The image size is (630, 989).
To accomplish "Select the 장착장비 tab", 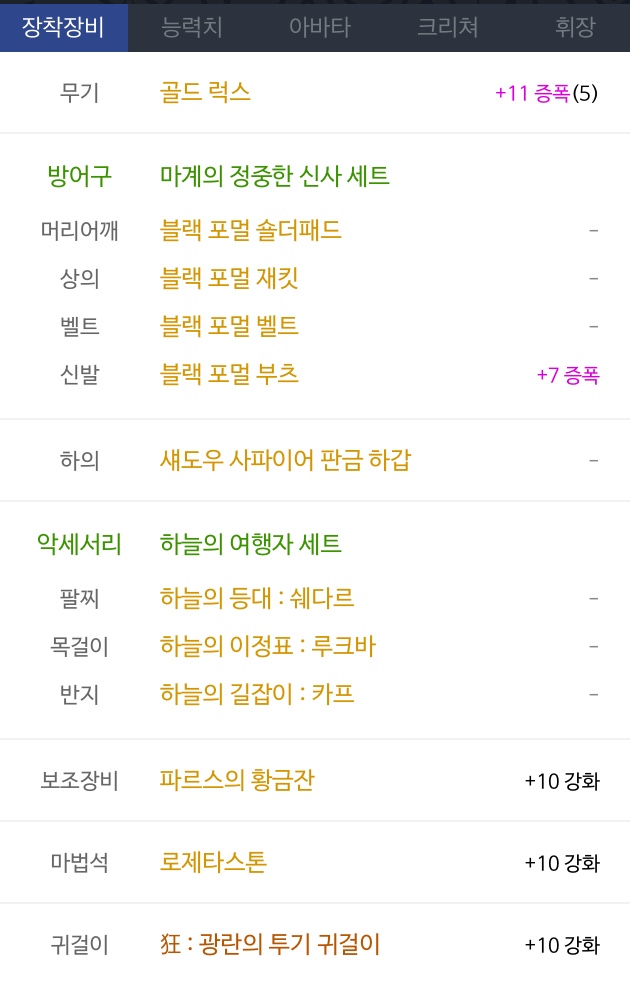I will coord(63,27).
